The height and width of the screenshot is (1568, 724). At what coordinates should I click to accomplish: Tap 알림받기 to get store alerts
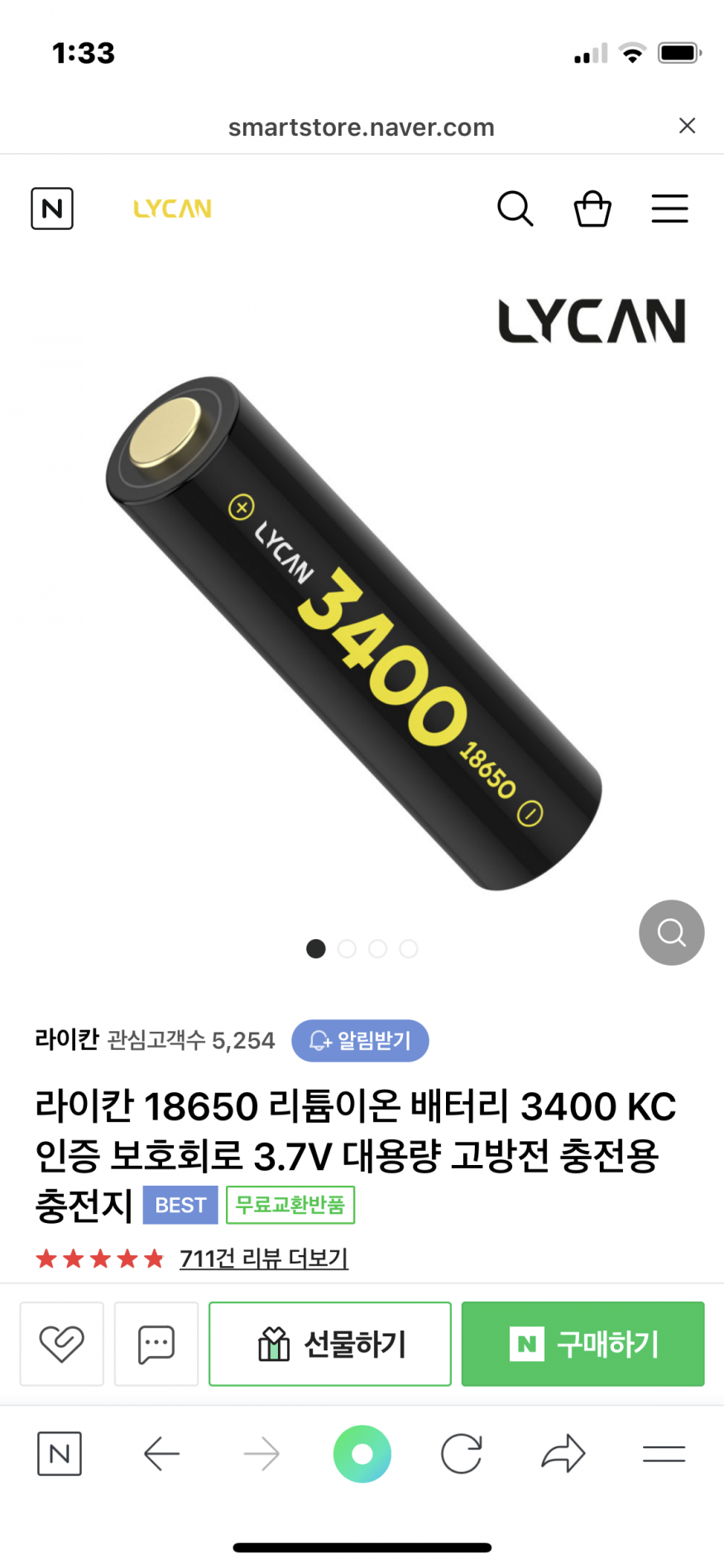pos(360,1041)
